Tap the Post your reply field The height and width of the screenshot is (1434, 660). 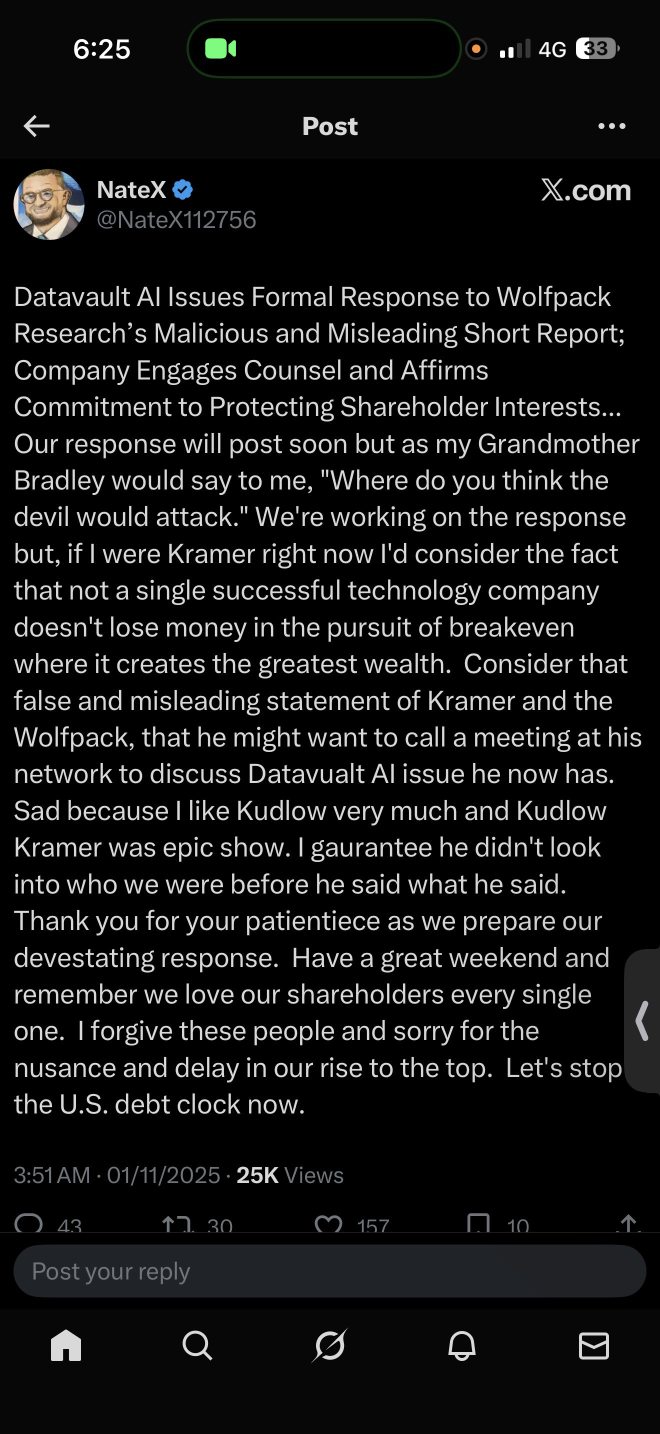click(329, 1271)
